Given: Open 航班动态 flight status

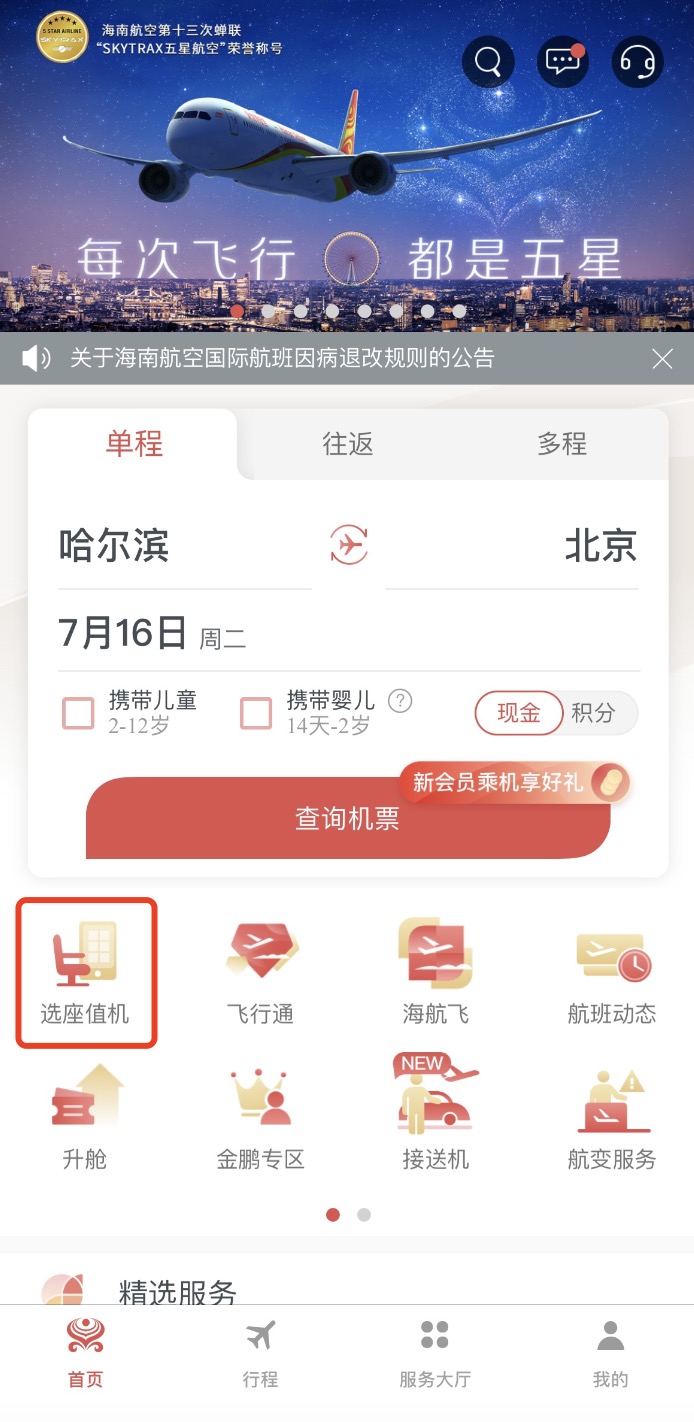Looking at the screenshot, I should coord(612,973).
